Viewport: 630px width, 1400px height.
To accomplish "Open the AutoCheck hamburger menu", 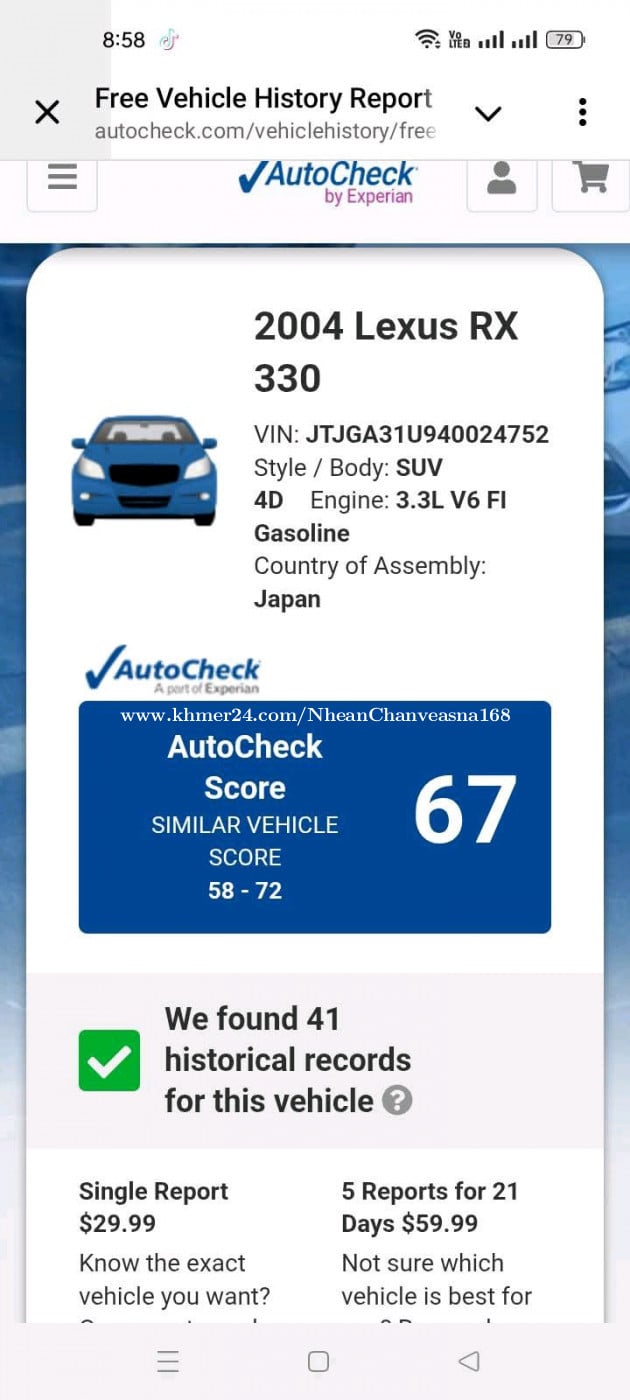I will tap(62, 178).
